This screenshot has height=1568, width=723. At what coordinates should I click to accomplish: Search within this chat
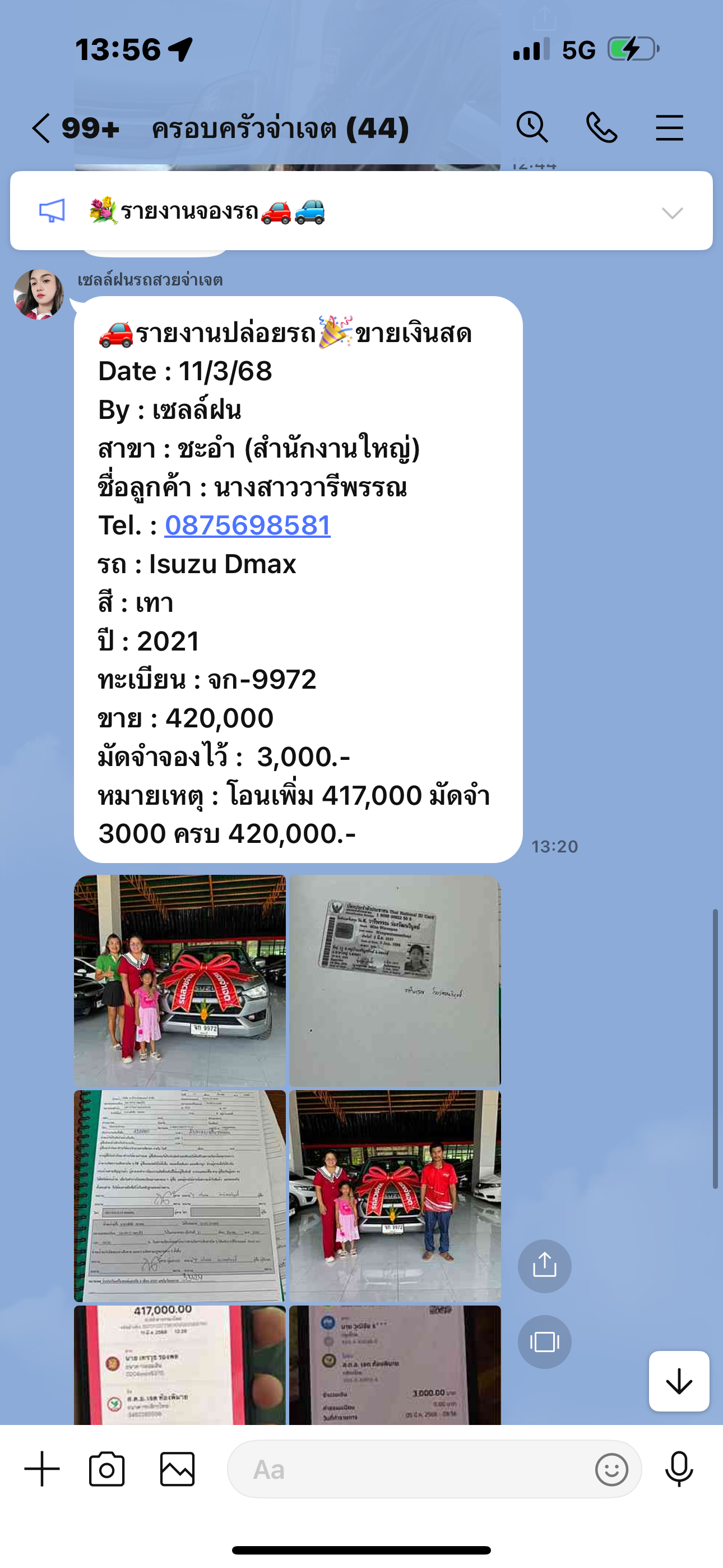pyautogui.click(x=532, y=127)
